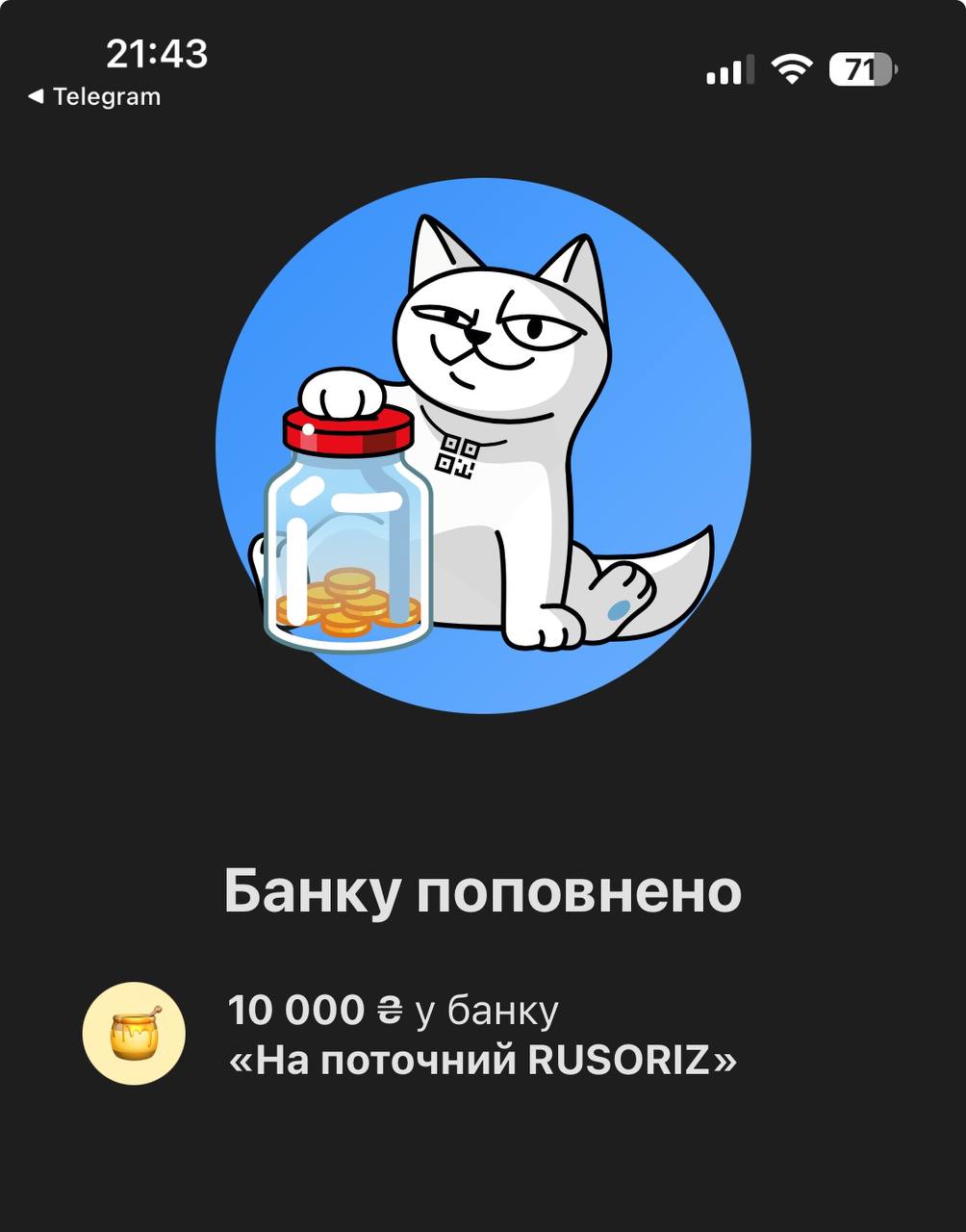
Task: Return to Telegram via the back link
Action: (x=93, y=97)
